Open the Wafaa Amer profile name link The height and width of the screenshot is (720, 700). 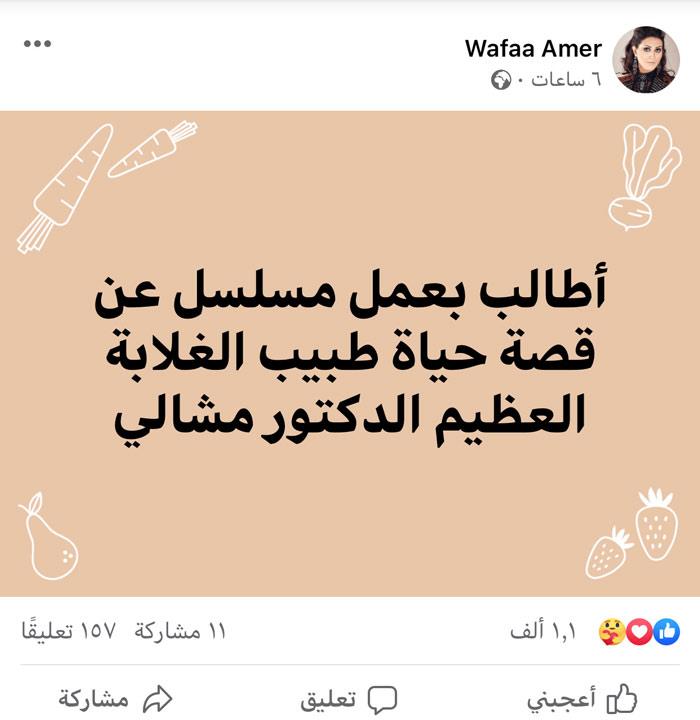click(533, 49)
